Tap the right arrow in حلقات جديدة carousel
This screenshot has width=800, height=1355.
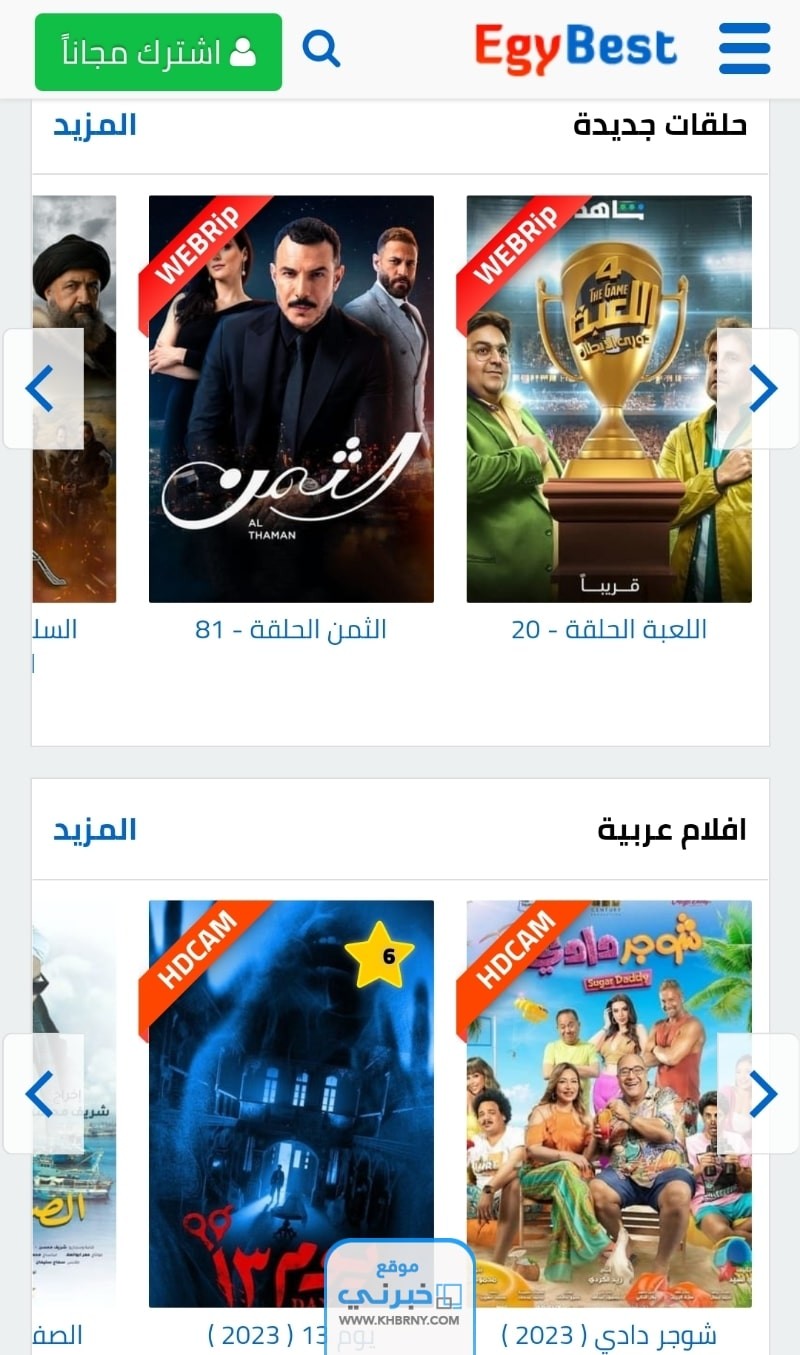[759, 388]
